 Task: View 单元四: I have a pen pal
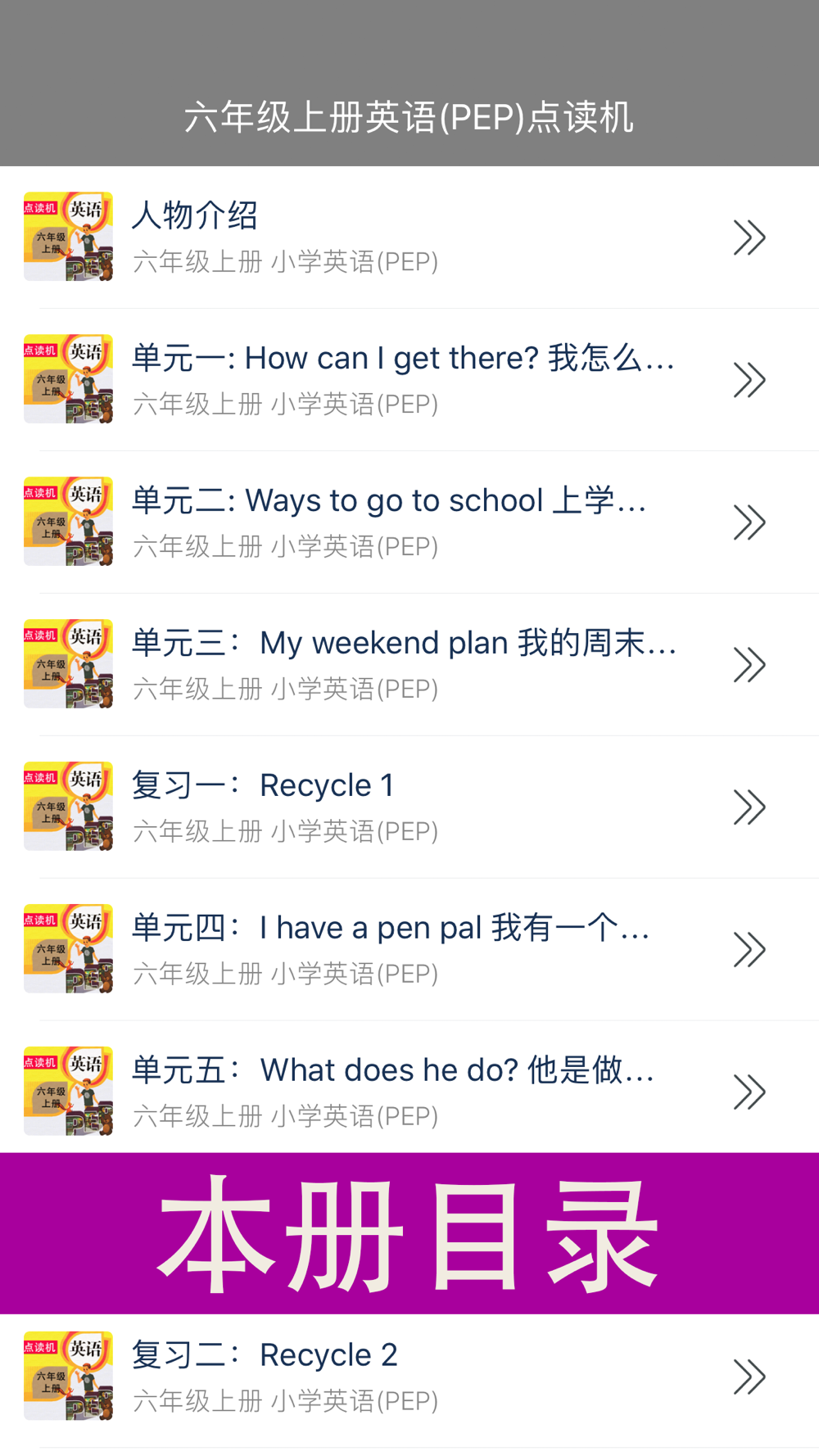tap(409, 950)
